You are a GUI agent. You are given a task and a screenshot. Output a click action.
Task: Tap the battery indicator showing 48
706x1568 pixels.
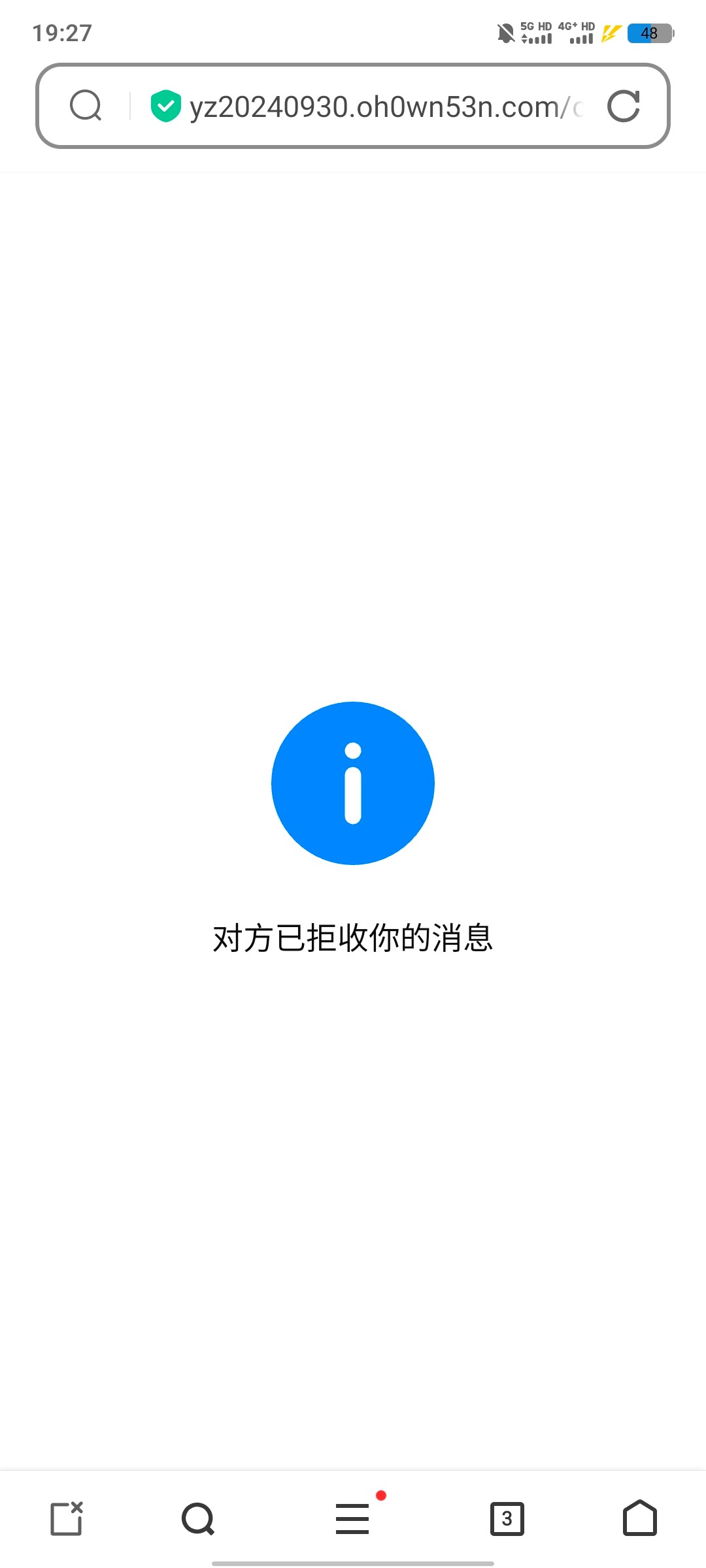point(648,34)
